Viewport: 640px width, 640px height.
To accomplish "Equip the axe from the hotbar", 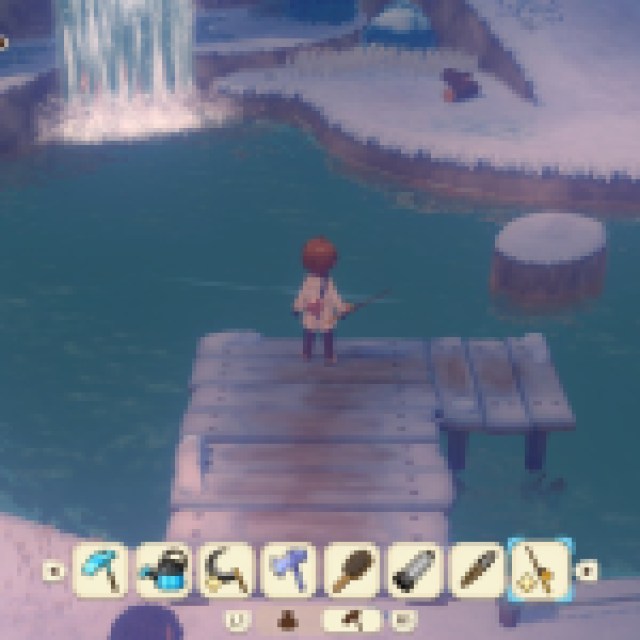I will (288, 570).
